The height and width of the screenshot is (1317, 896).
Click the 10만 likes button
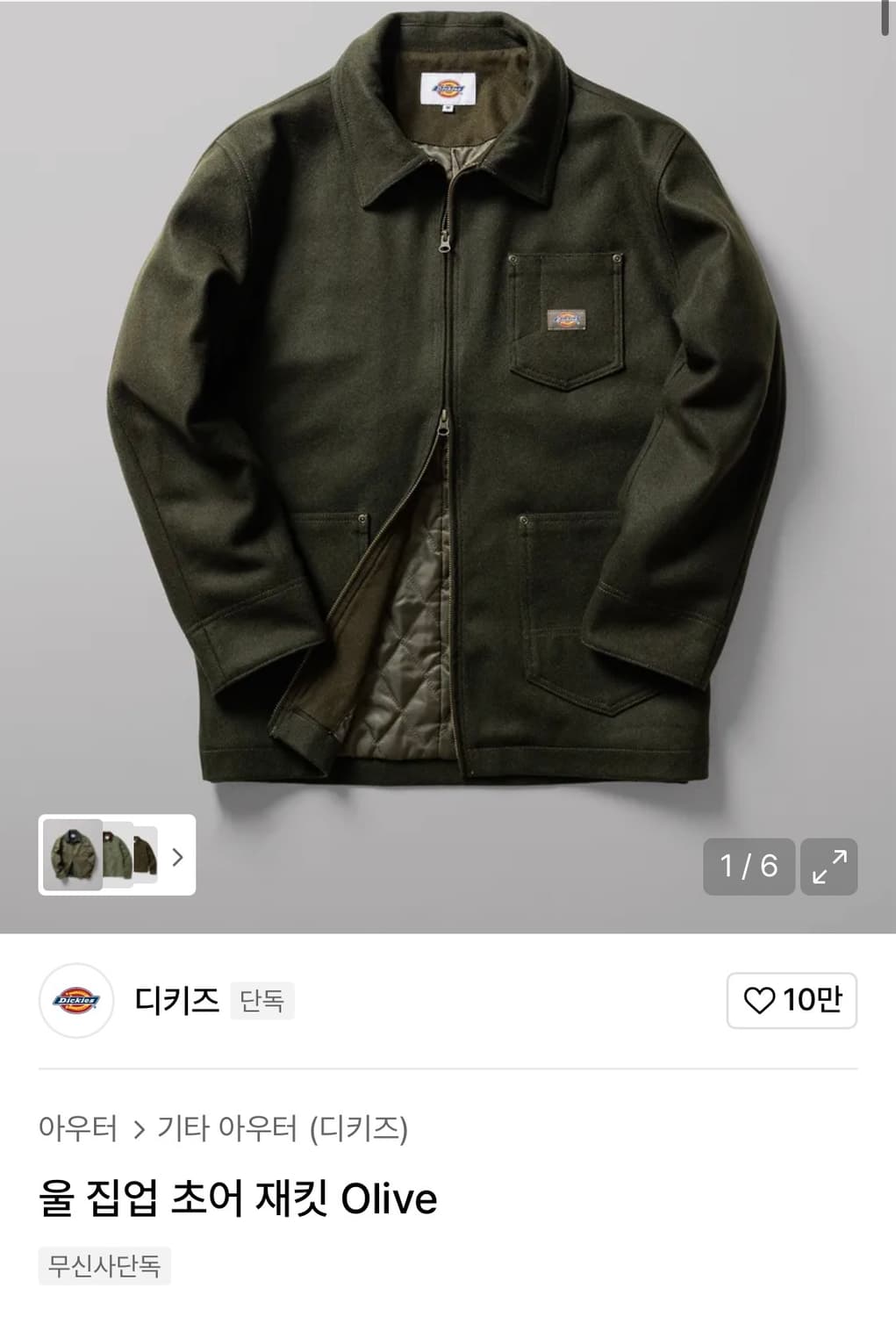[x=792, y=998]
